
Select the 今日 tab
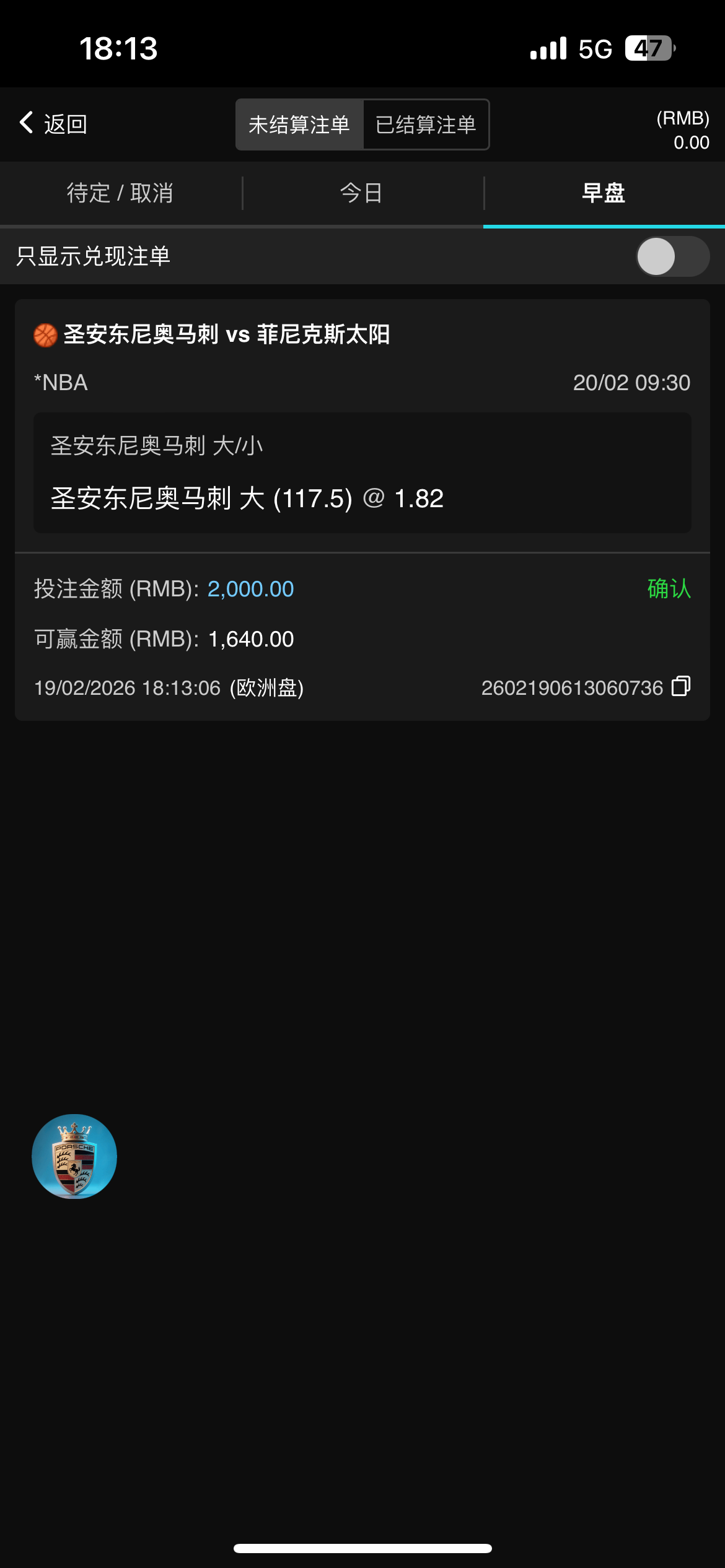pos(362,193)
